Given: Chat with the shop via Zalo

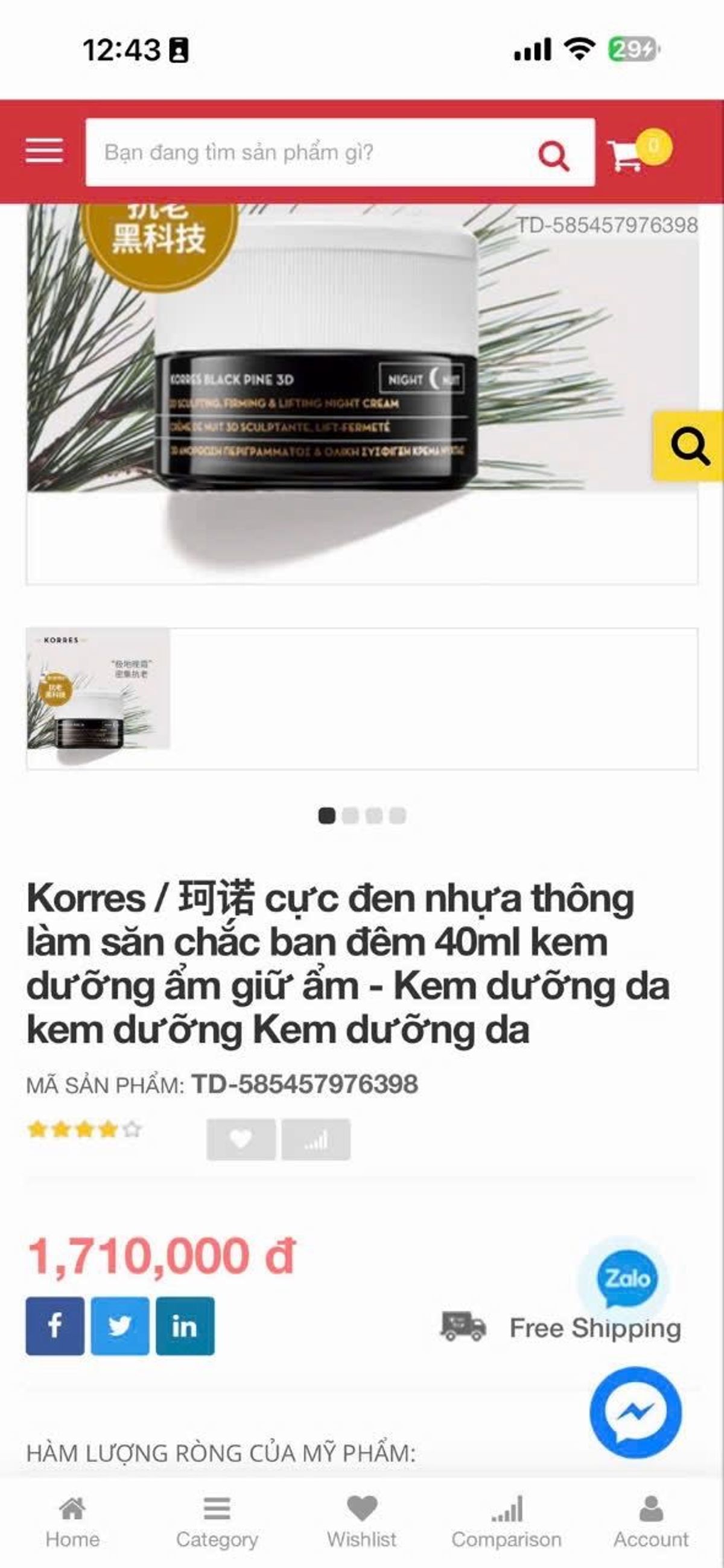Looking at the screenshot, I should tap(627, 1277).
